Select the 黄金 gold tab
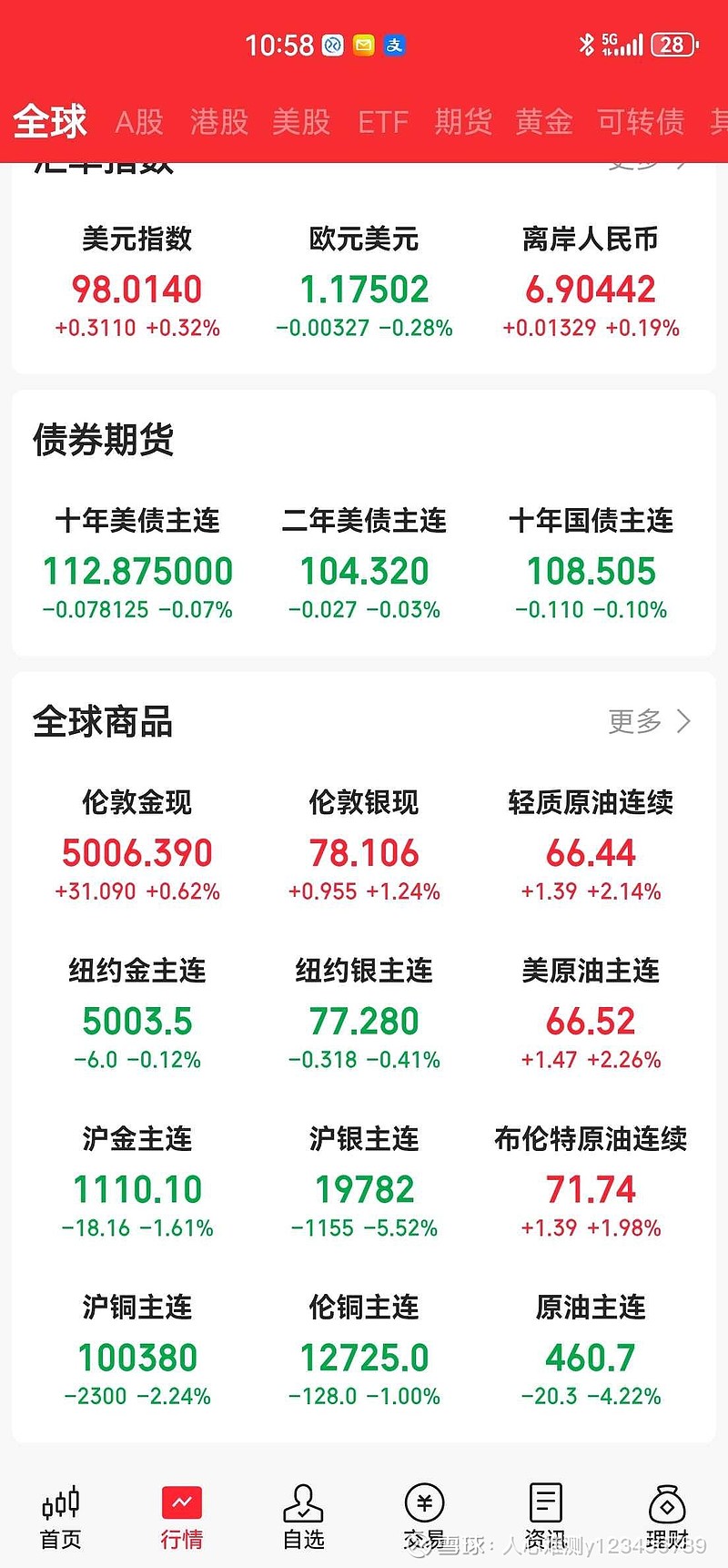Image resolution: width=728 pixels, height=1568 pixels. tap(542, 121)
